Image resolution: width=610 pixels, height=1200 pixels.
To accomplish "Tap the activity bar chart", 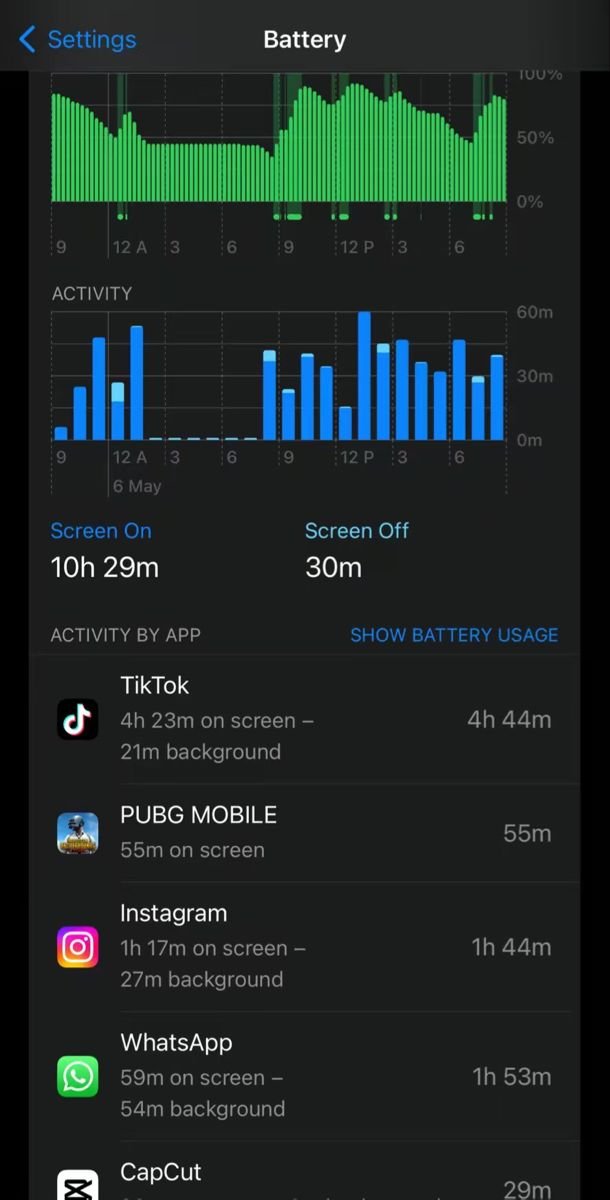I will 278,378.
